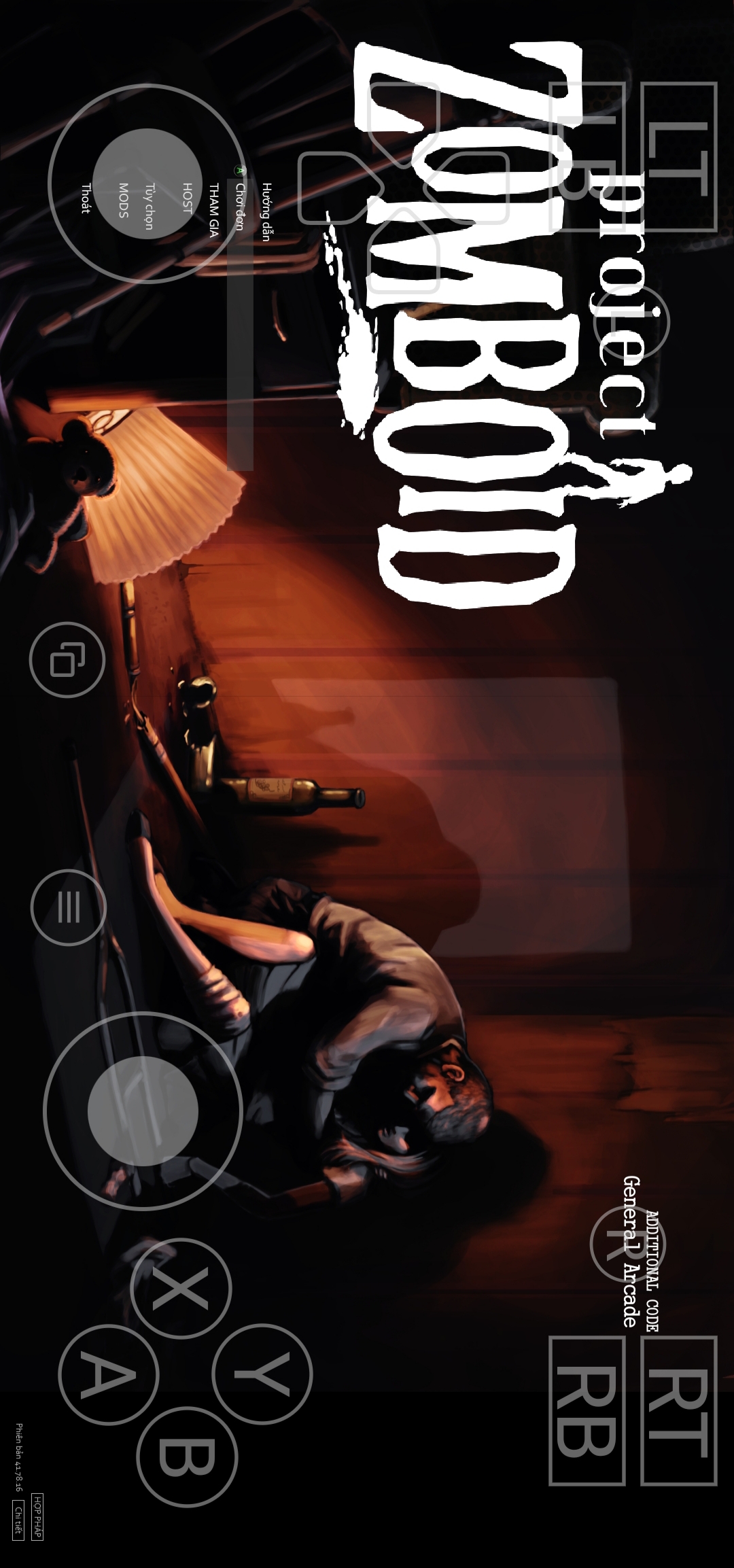734x1568 pixels.
Task: Select the HOST menu option
Action: 188,198
